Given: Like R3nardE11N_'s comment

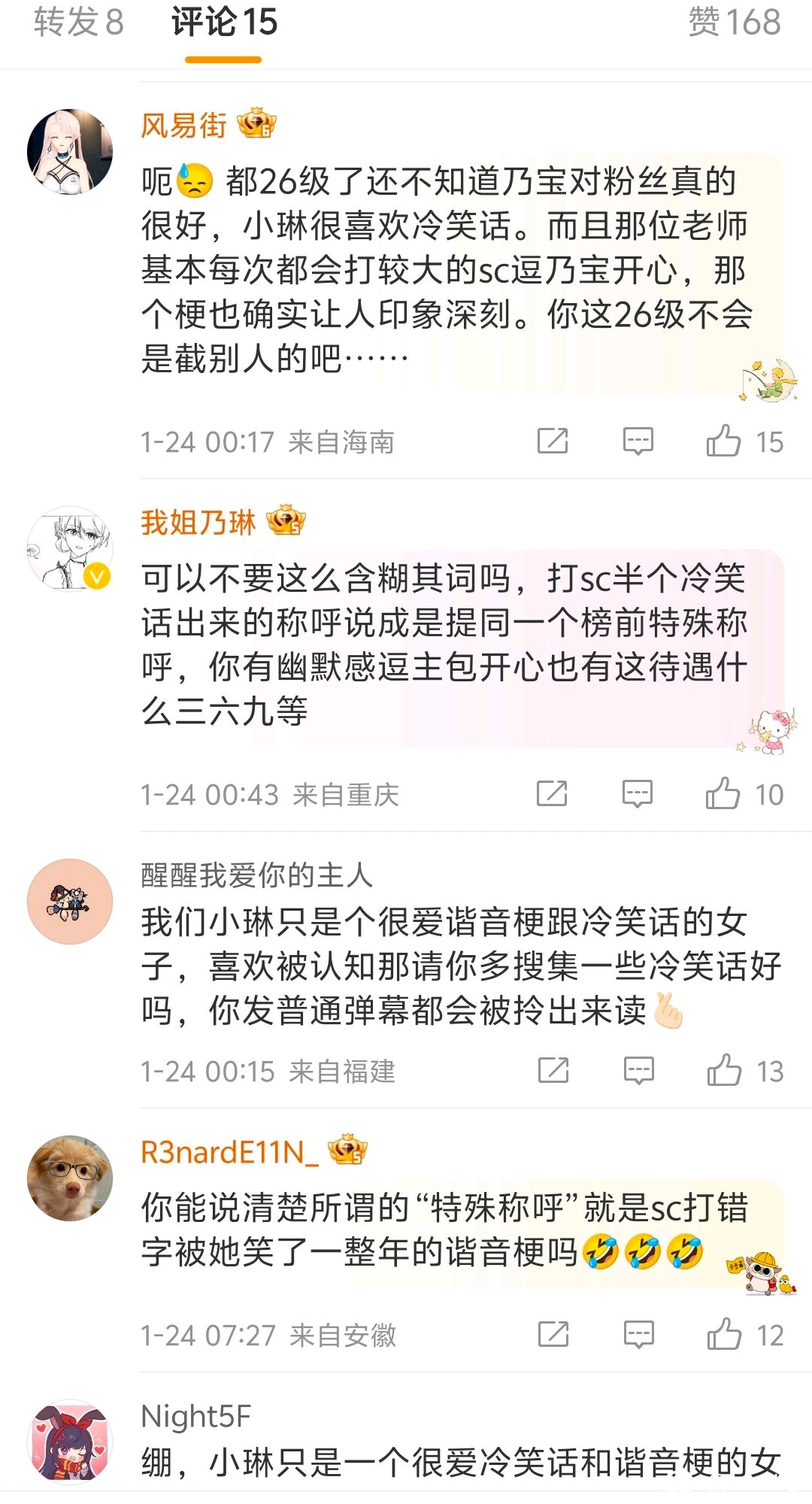Looking at the screenshot, I should click(x=745, y=1334).
